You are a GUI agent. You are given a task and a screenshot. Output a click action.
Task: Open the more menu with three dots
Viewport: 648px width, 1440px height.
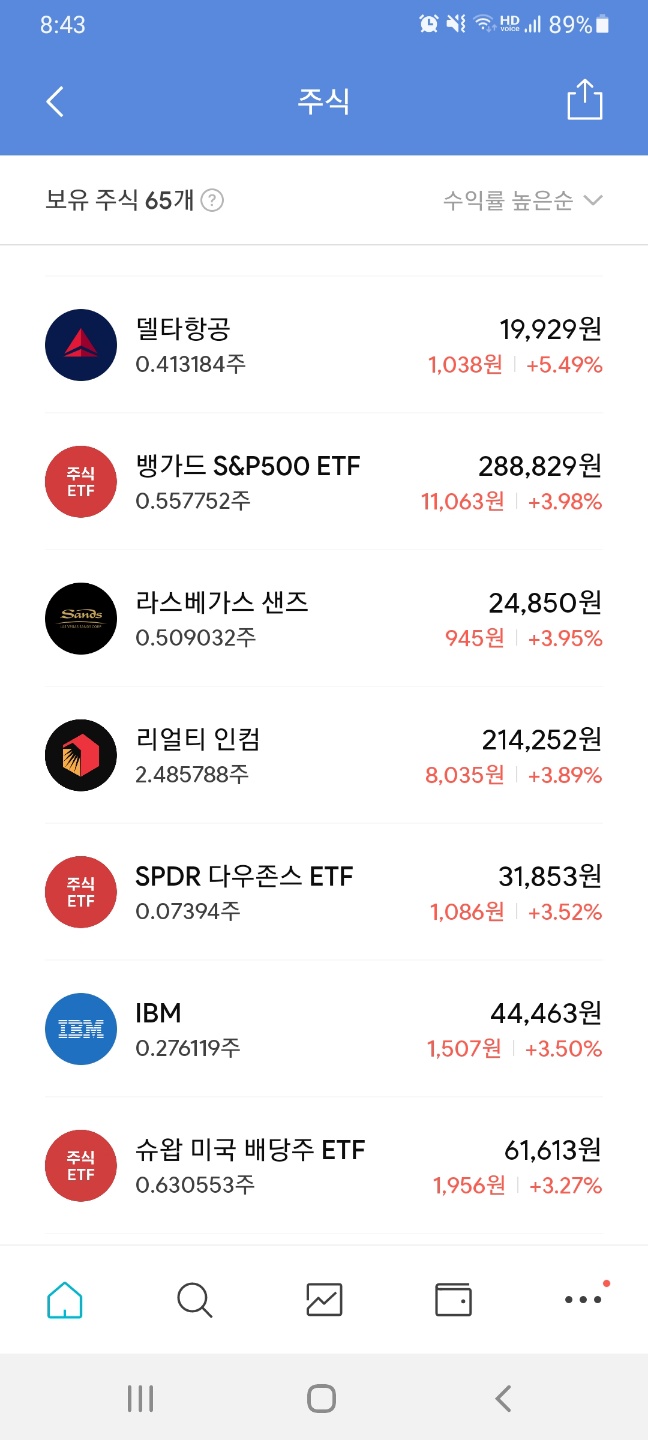pos(583,1299)
